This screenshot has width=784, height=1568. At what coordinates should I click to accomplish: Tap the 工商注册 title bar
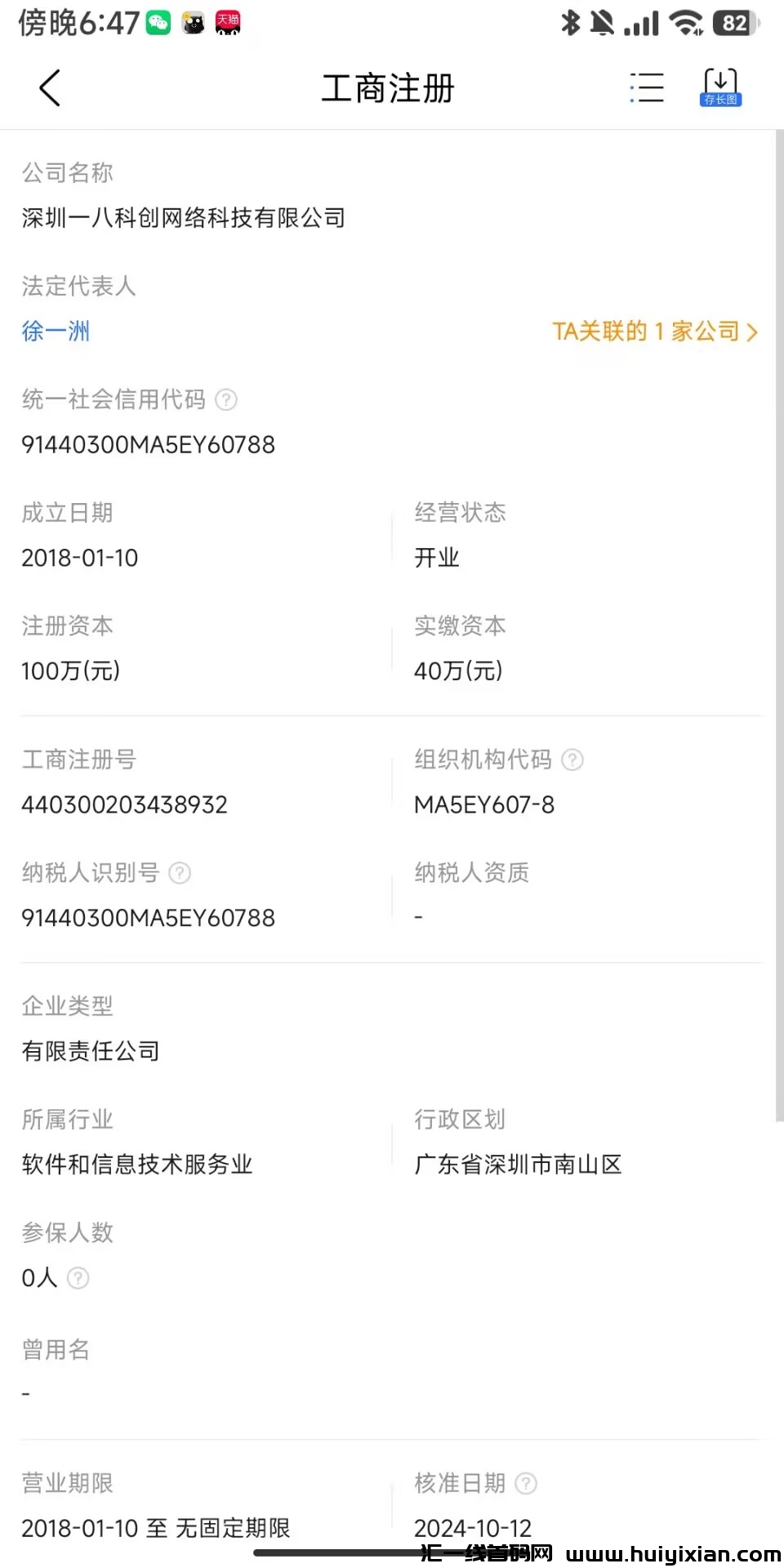pyautogui.click(x=387, y=87)
